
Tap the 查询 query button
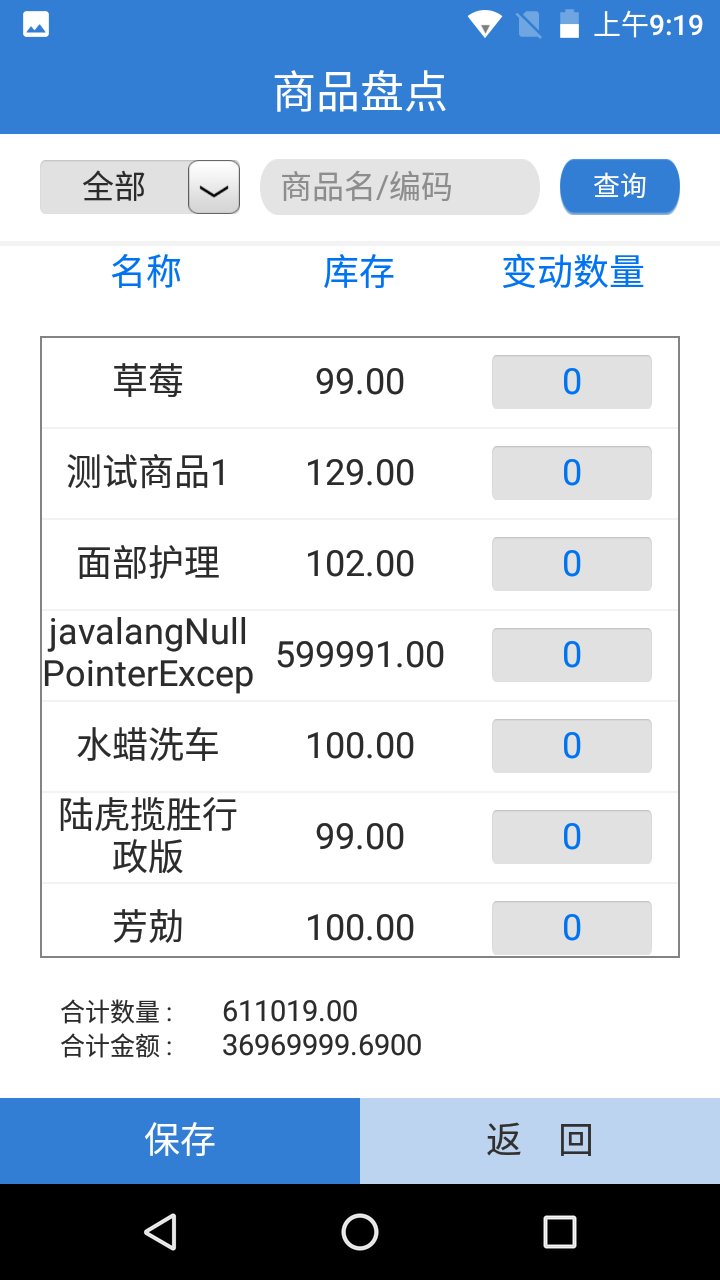click(620, 187)
